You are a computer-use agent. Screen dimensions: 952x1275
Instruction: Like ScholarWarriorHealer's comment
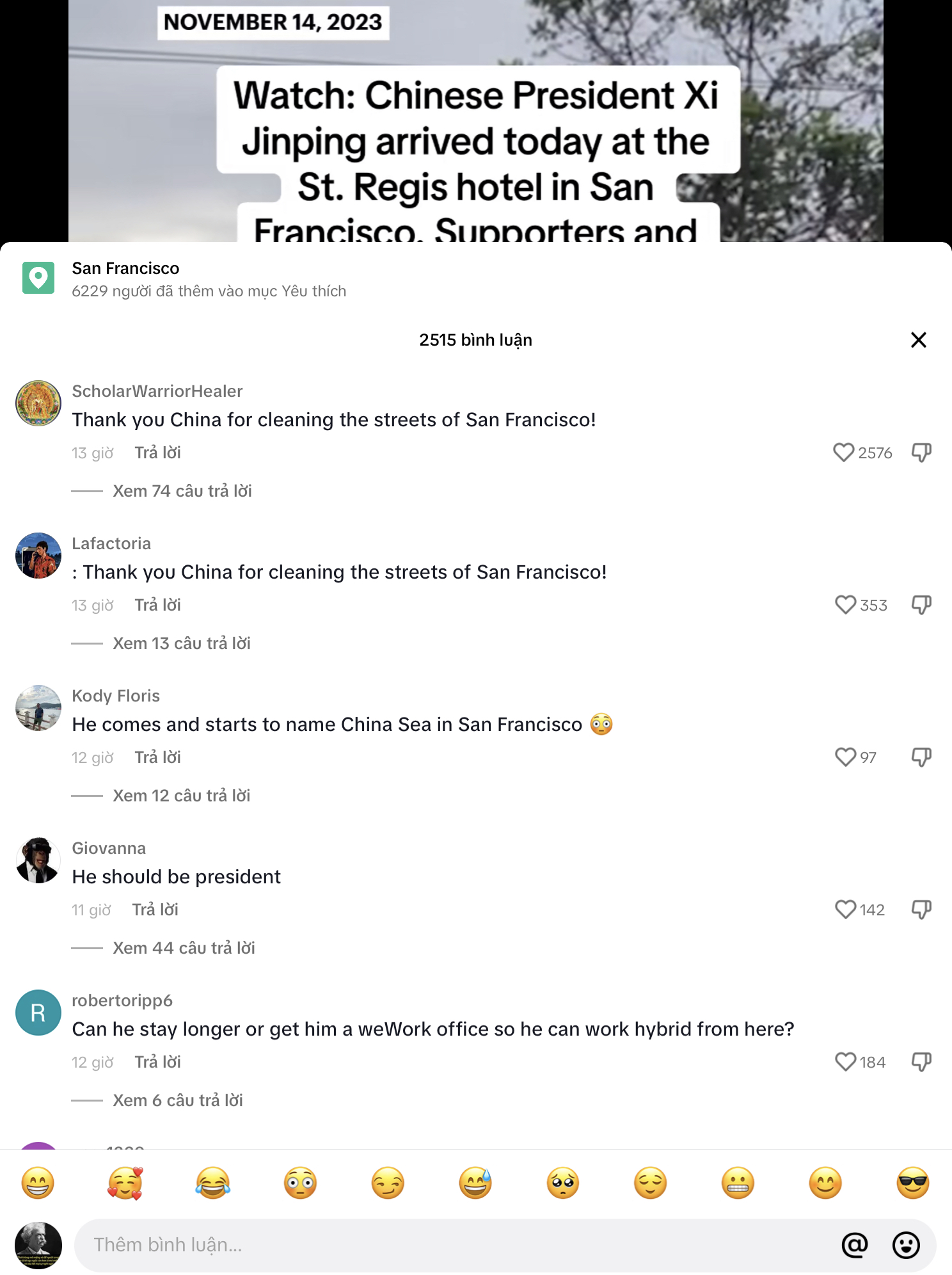(843, 453)
